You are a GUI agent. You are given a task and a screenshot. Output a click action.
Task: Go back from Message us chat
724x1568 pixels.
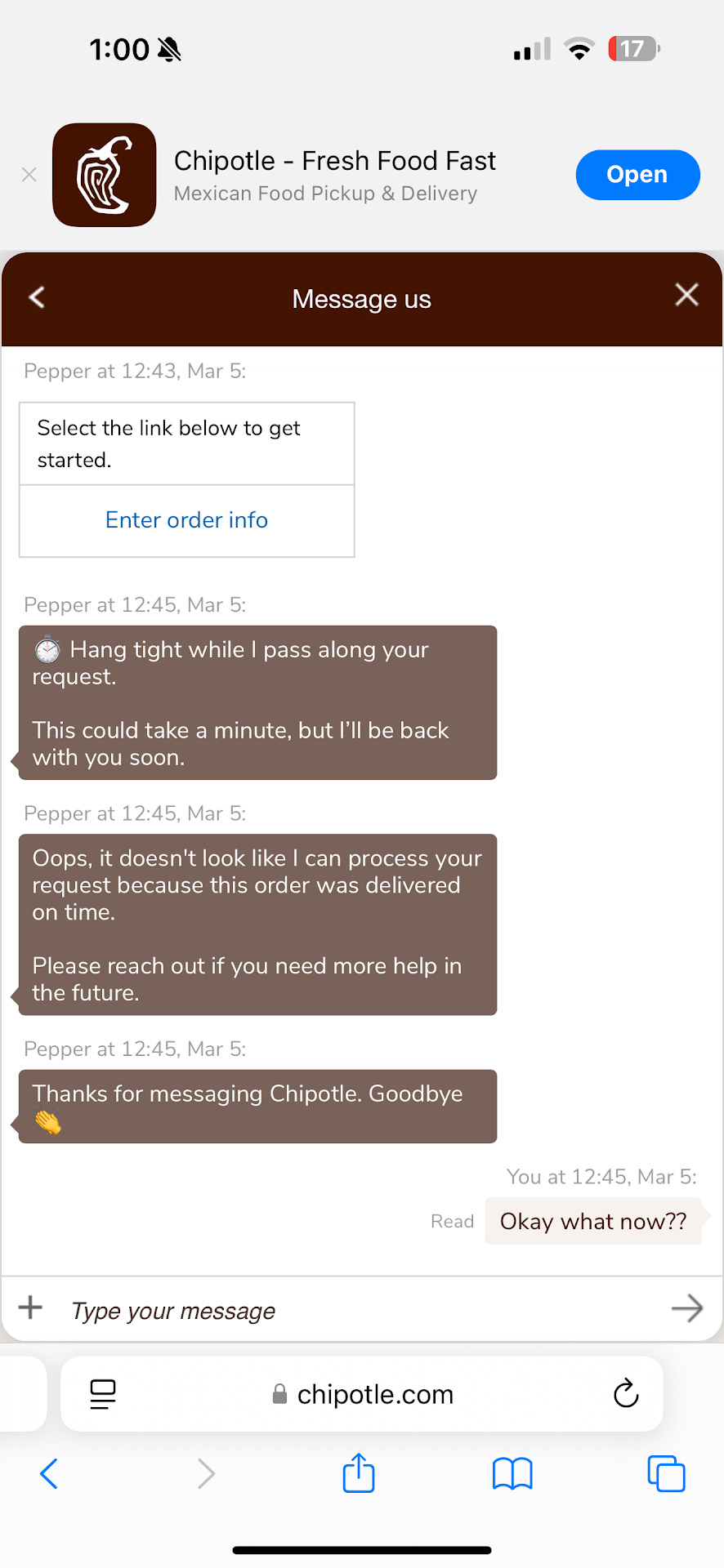coord(37,297)
